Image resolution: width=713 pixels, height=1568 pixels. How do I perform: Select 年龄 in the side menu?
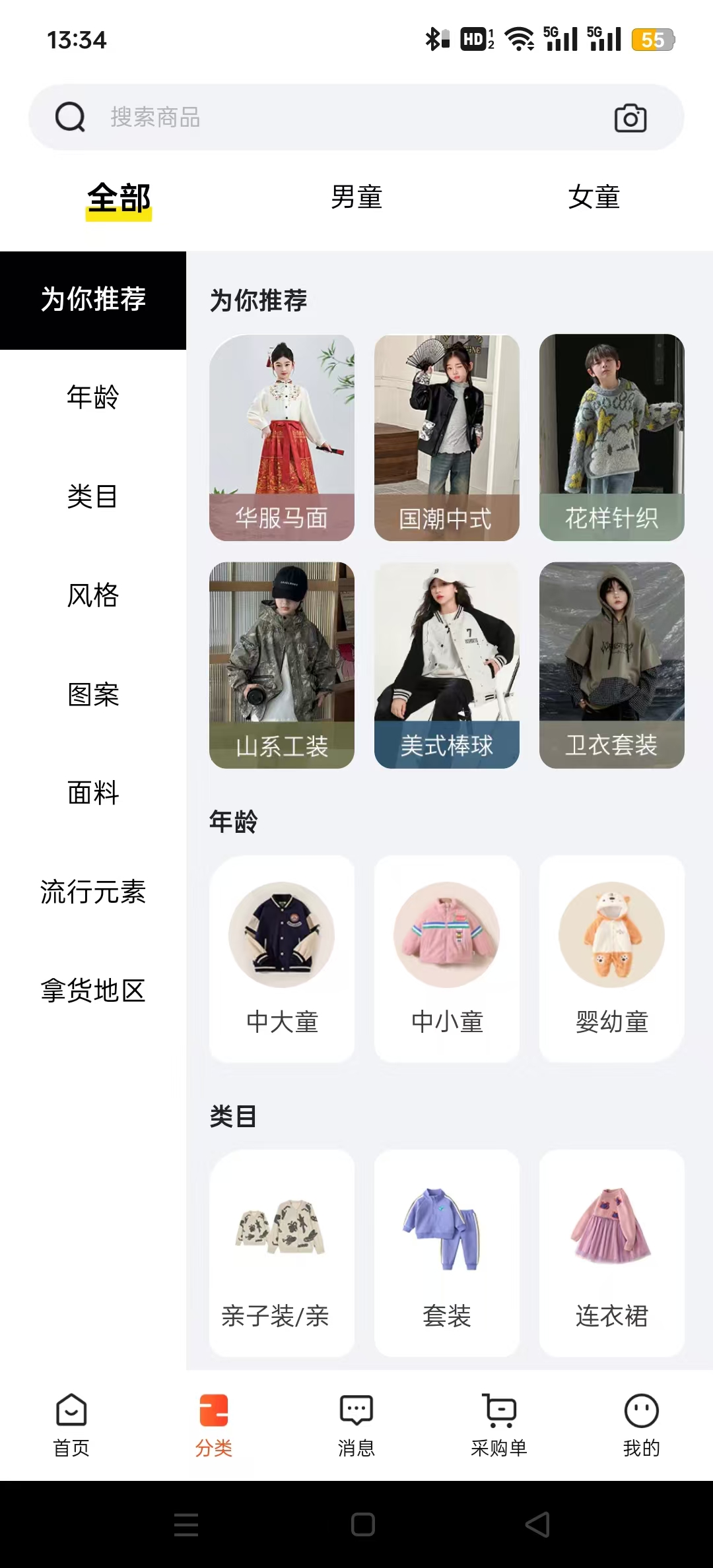[93, 397]
